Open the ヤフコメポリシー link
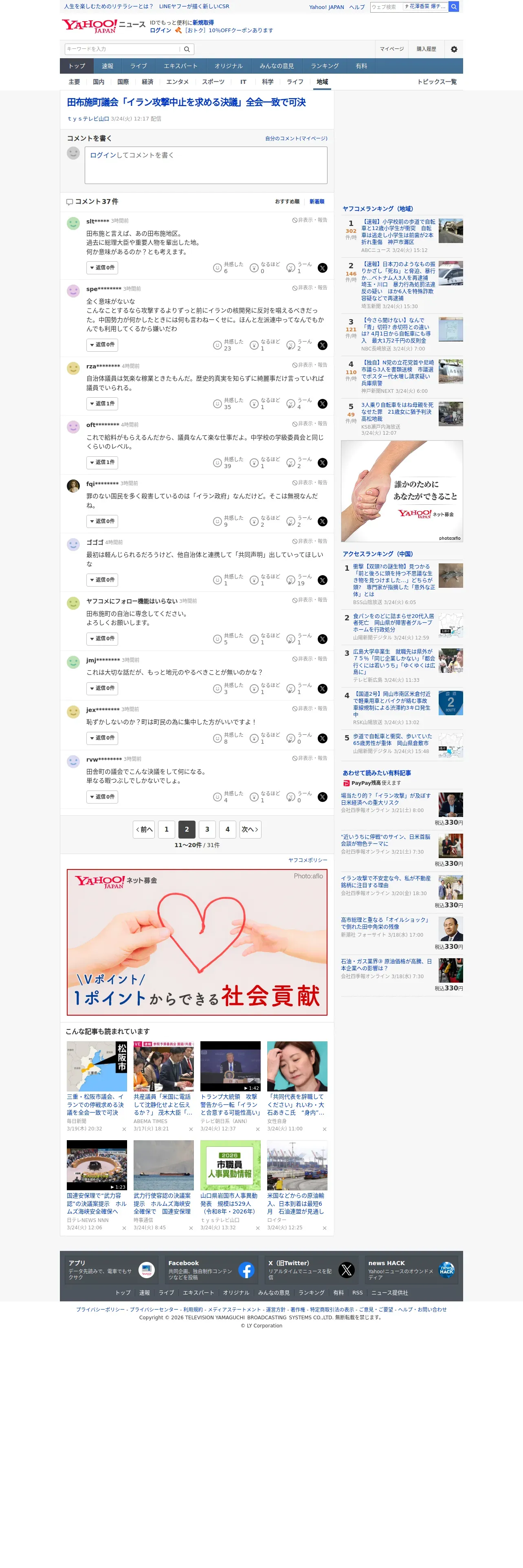The height and width of the screenshot is (1568, 523). [308, 860]
